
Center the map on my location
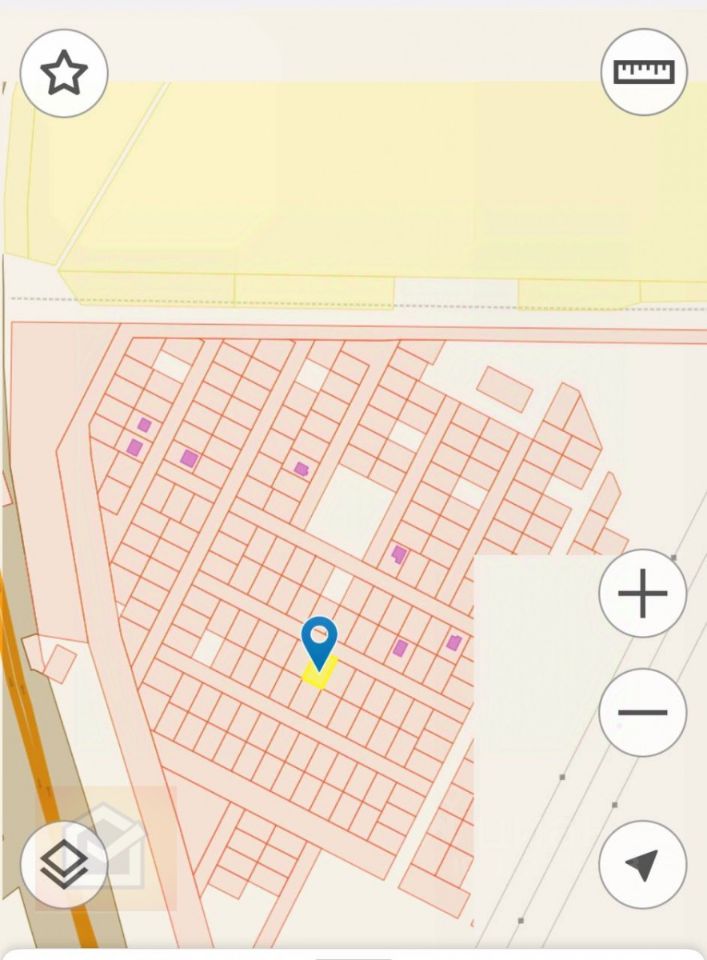(x=642, y=865)
